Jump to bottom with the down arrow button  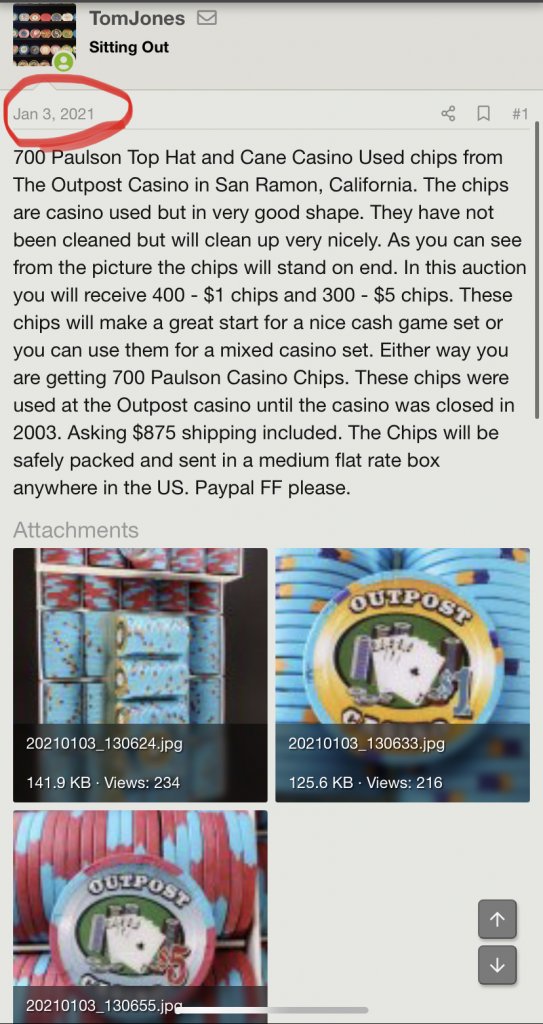(497, 965)
